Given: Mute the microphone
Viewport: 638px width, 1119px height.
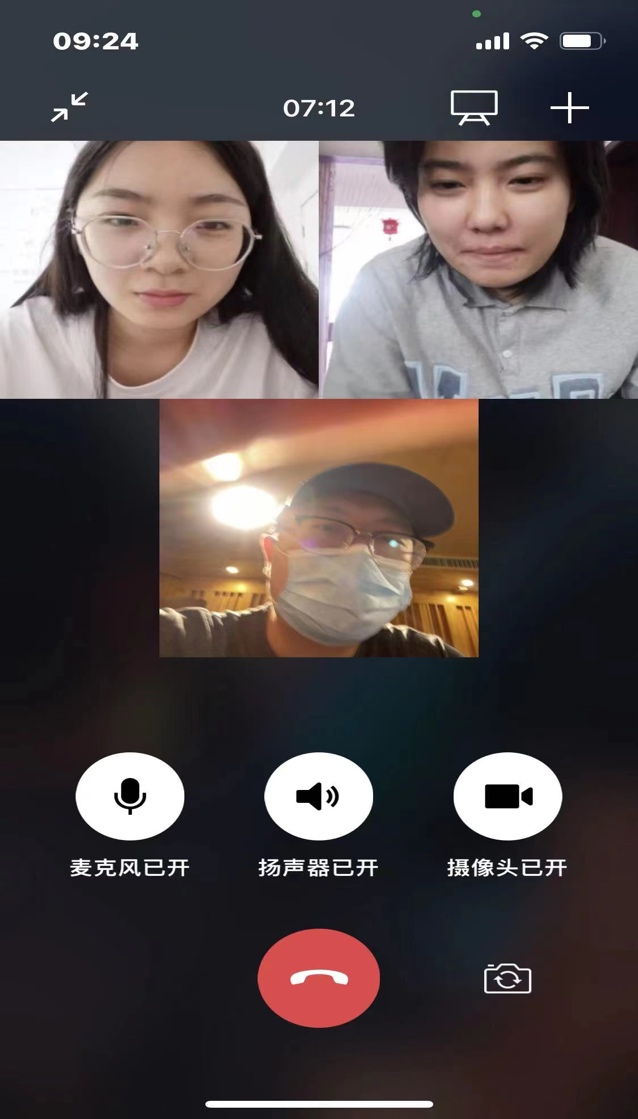Looking at the screenshot, I should coord(130,796).
